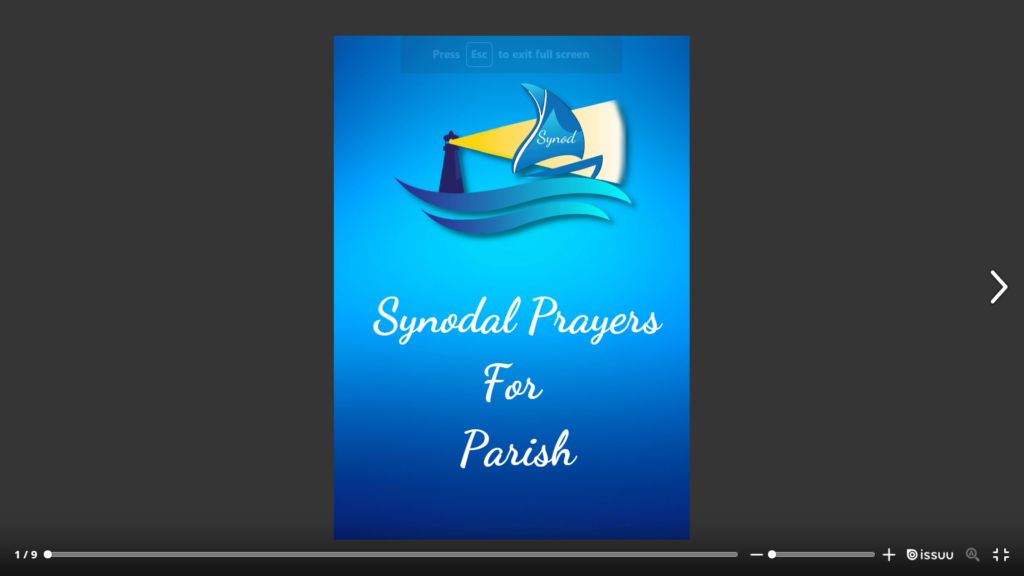The height and width of the screenshot is (576, 1024).
Task: Zoom out with the minus button
Action: [x=756, y=554]
